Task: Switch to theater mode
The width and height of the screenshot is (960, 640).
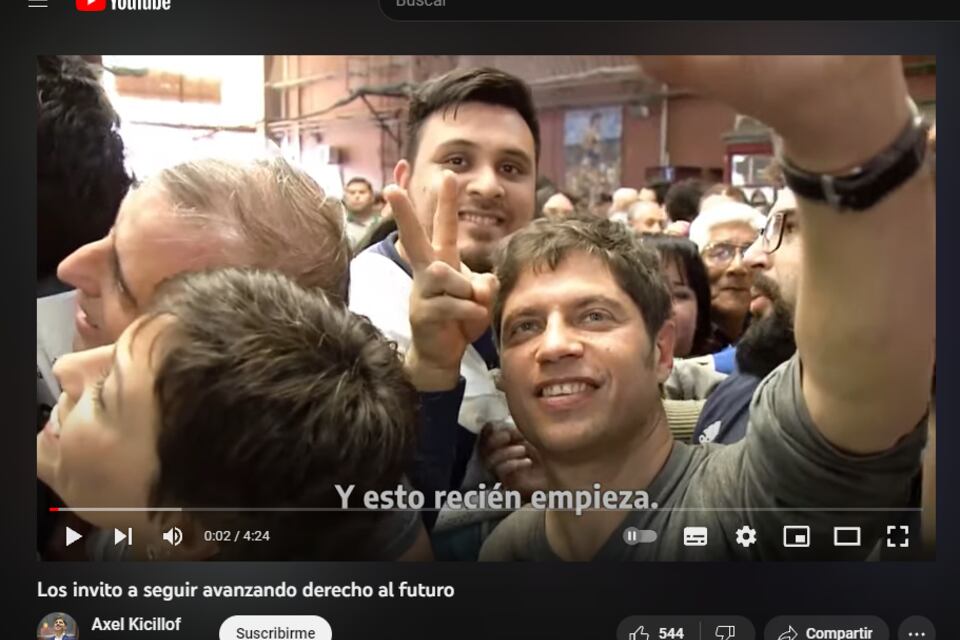Action: click(847, 536)
